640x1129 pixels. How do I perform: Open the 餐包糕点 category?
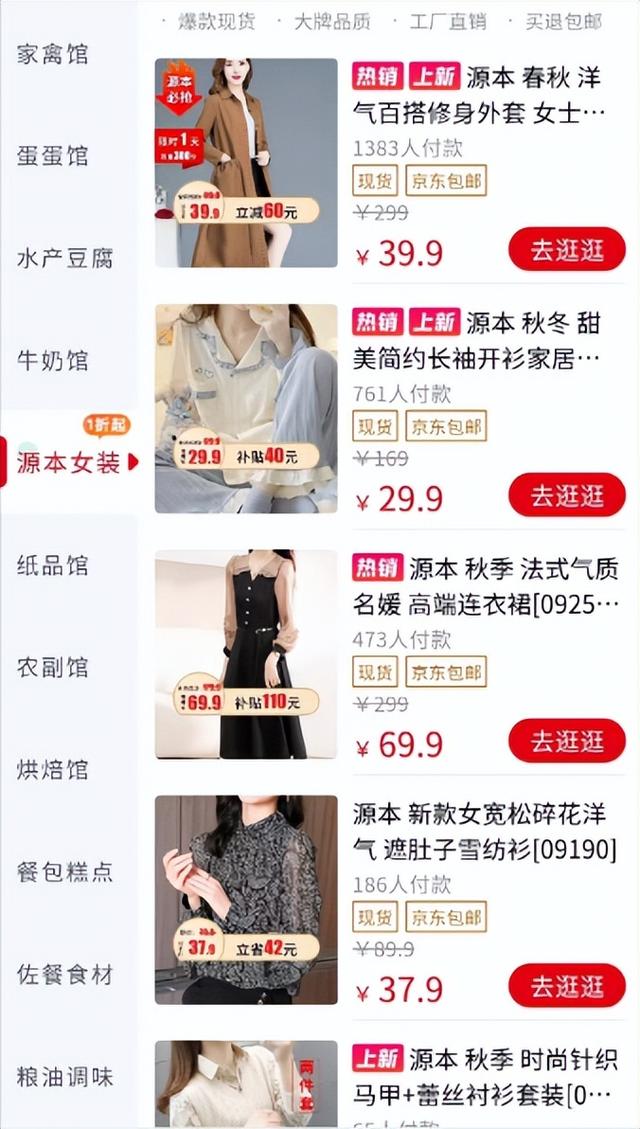click(65, 871)
